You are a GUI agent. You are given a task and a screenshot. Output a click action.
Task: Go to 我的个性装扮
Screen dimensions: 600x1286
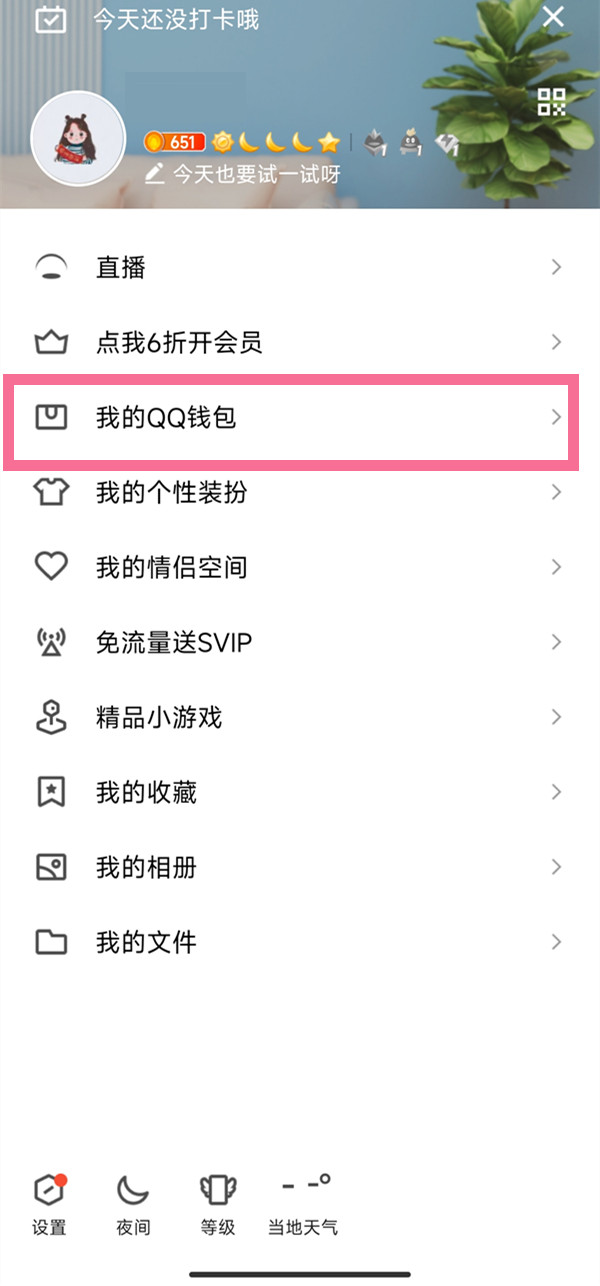(300, 493)
